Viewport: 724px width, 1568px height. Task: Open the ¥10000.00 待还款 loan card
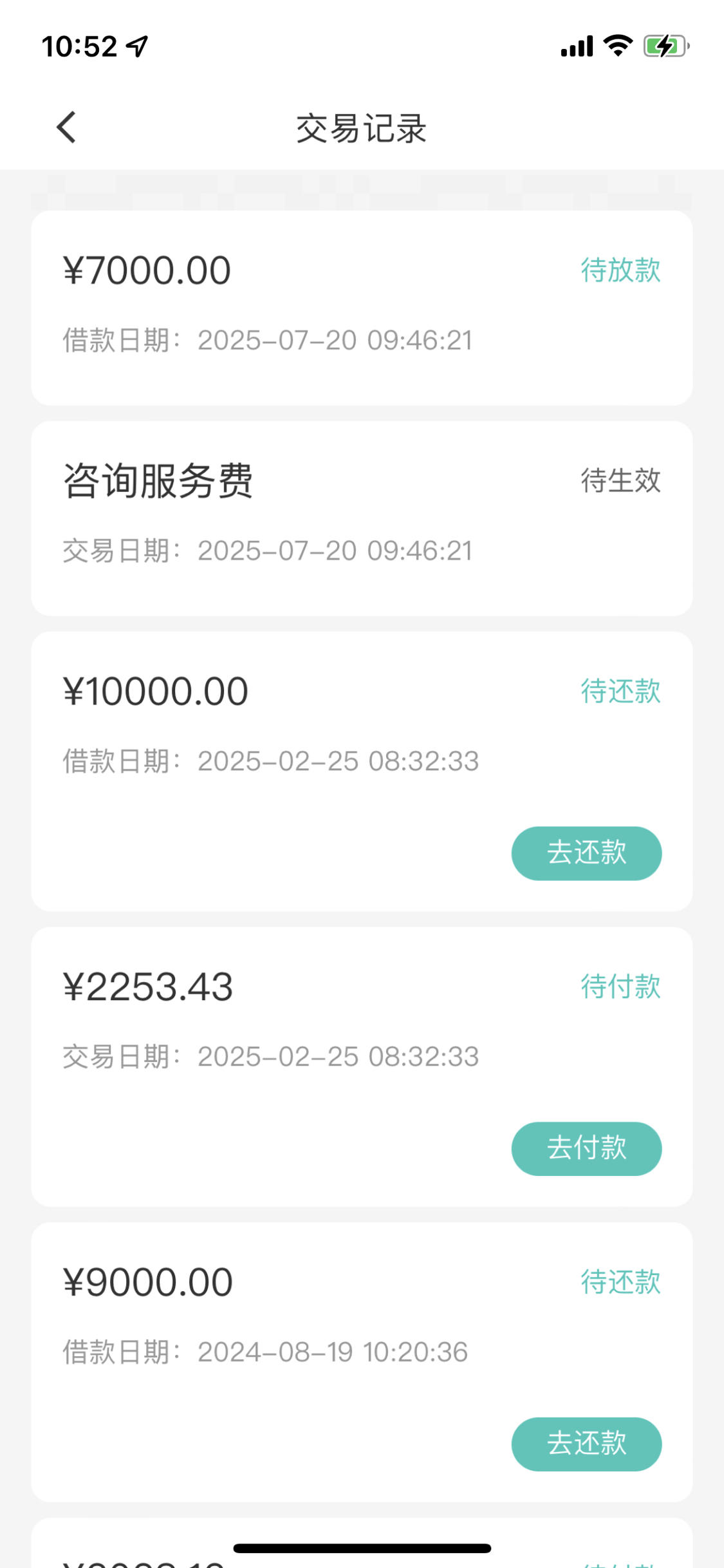(x=362, y=771)
